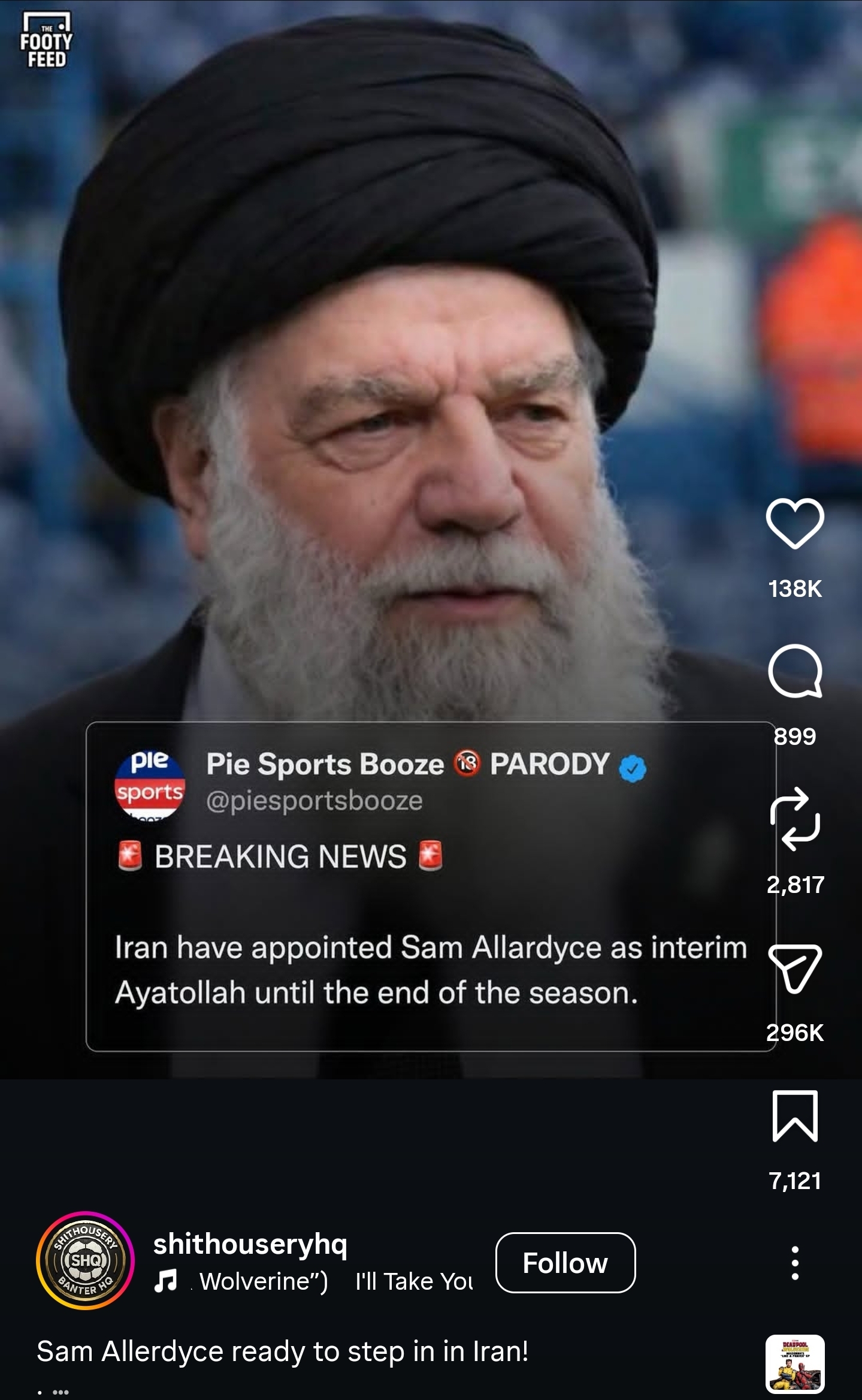Image resolution: width=862 pixels, height=1400 pixels.
Task: Repost this reel
Action: point(794,819)
